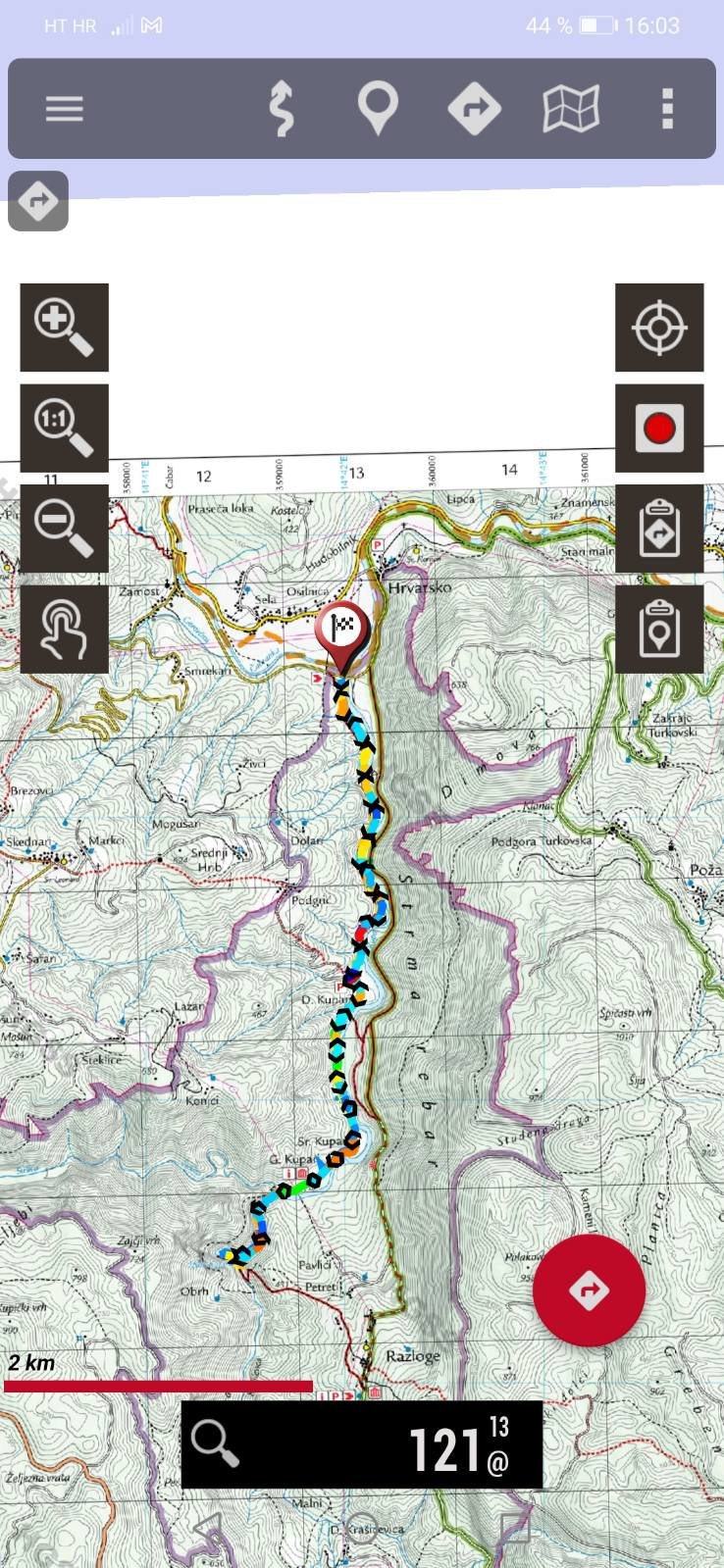Viewport: 724px width, 1568px height.
Task: Open the waypoint clipboard button
Action: pyautogui.click(x=659, y=630)
